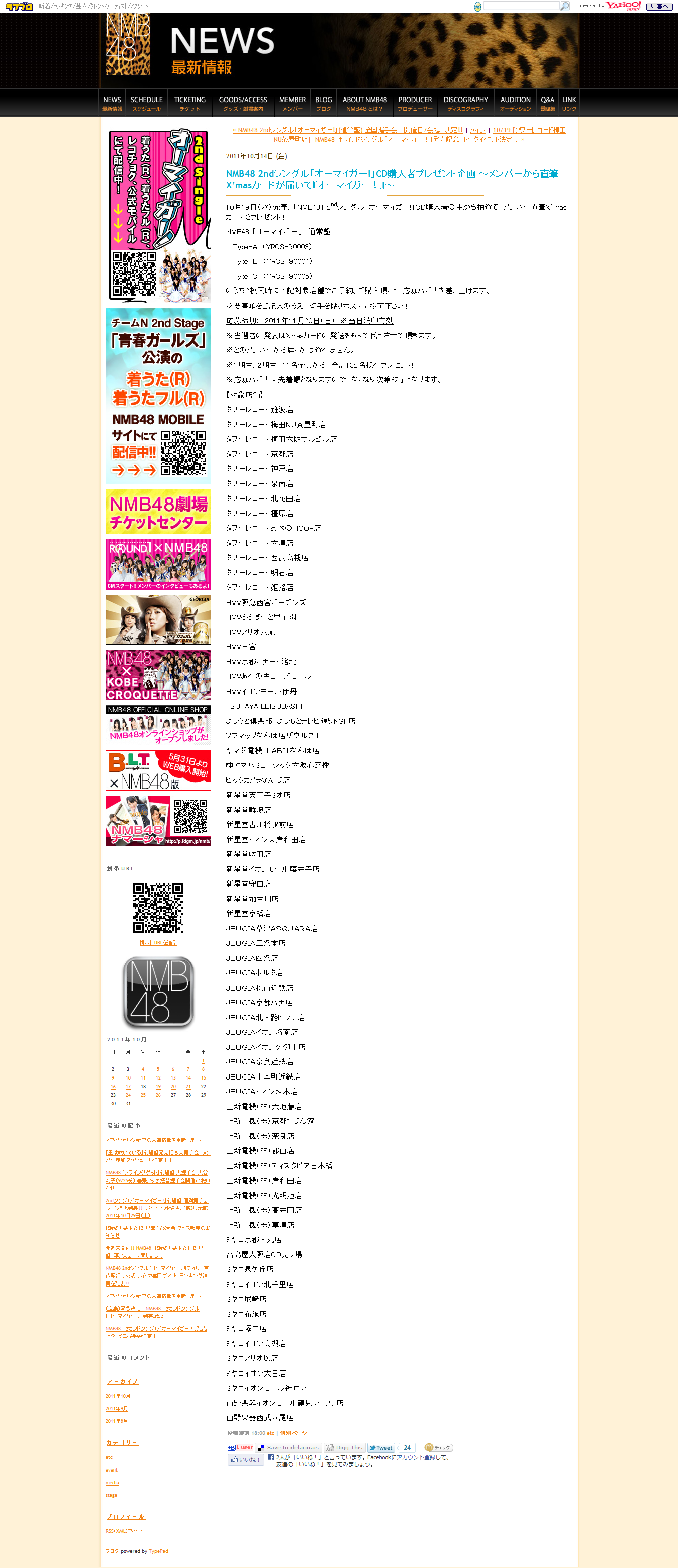678x1568 pixels.
Task: Open the SCHEDULE menu item
Action: (147, 104)
